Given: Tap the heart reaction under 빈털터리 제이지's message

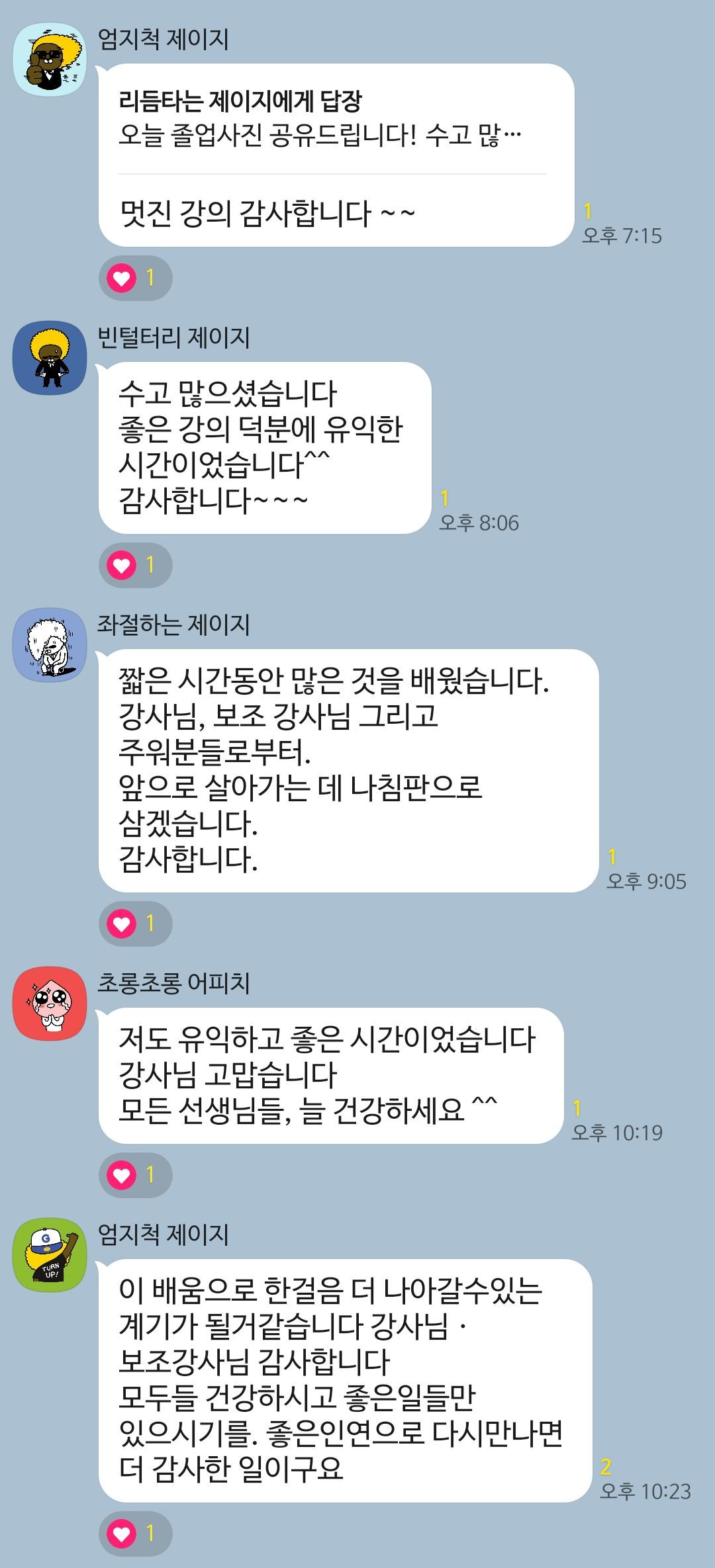Looking at the screenshot, I should click(135, 565).
